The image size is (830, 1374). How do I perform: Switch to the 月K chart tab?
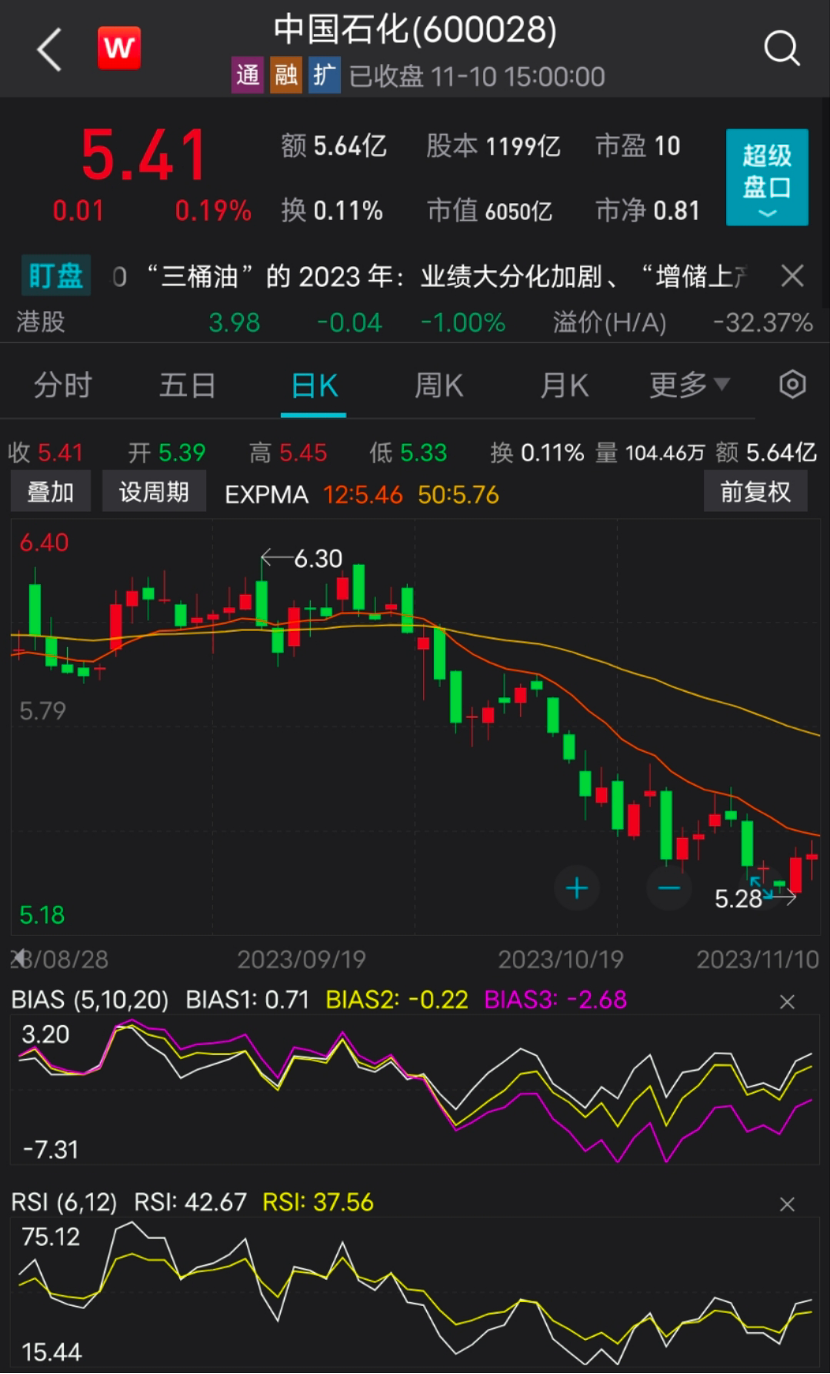click(564, 385)
